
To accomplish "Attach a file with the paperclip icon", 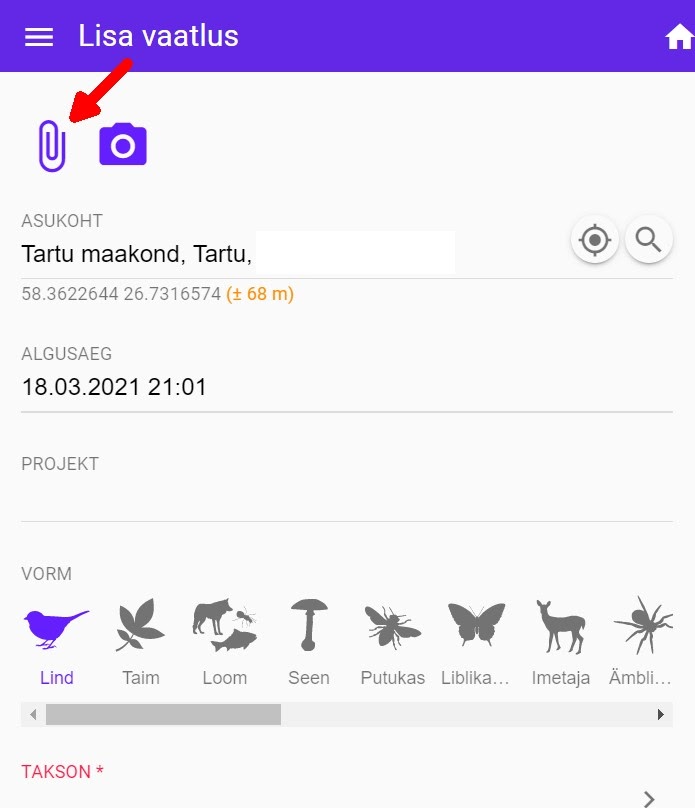I will pyautogui.click(x=51, y=146).
